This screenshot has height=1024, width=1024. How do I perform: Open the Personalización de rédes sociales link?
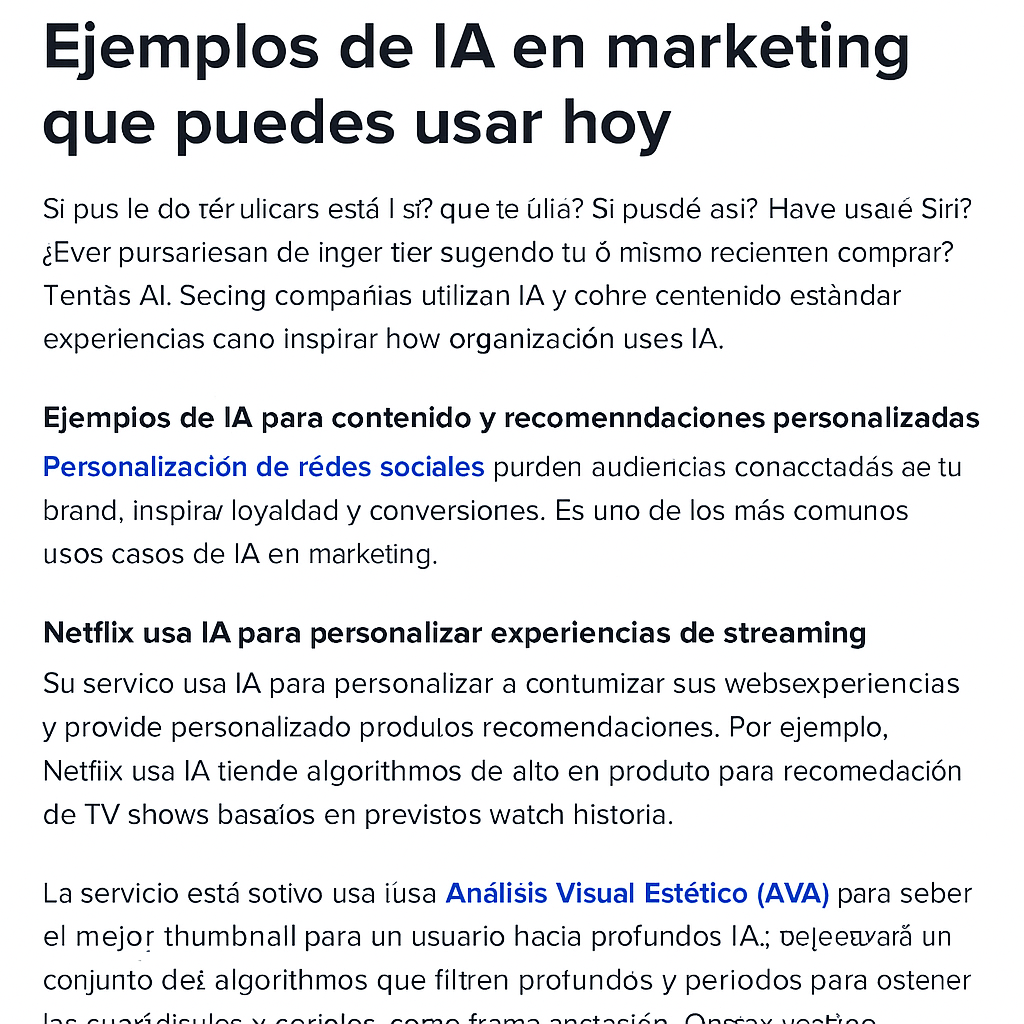264,467
